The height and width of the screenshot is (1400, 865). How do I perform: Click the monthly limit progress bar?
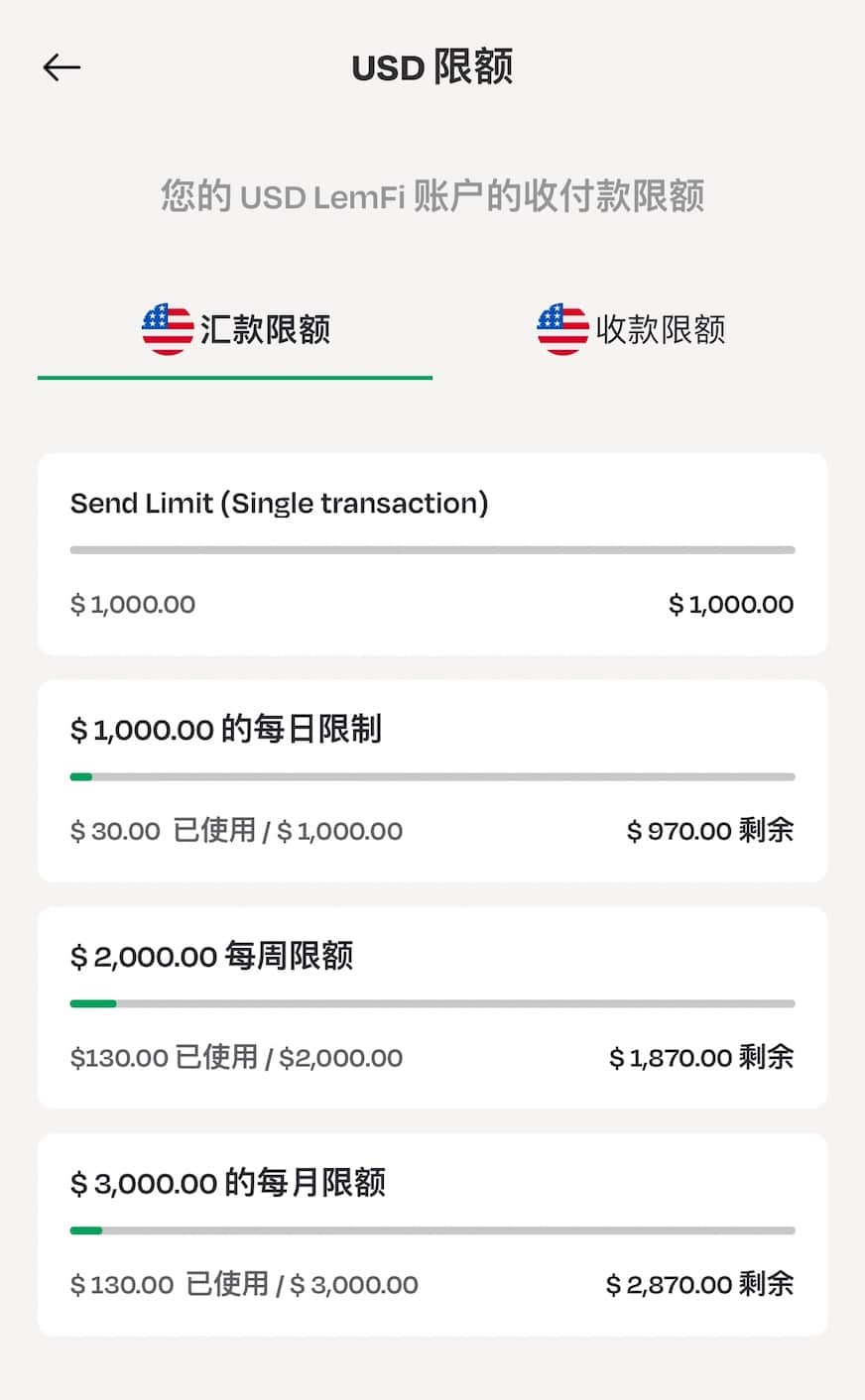(x=432, y=1229)
